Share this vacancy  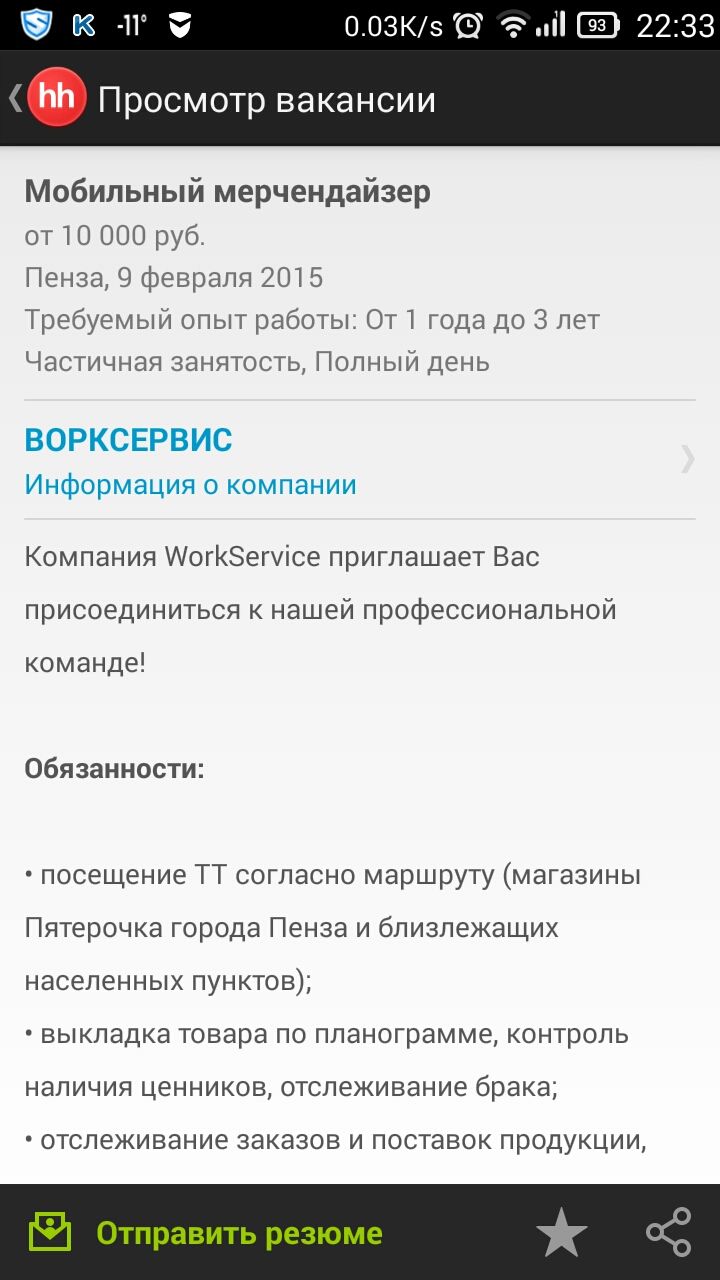[668, 1232]
